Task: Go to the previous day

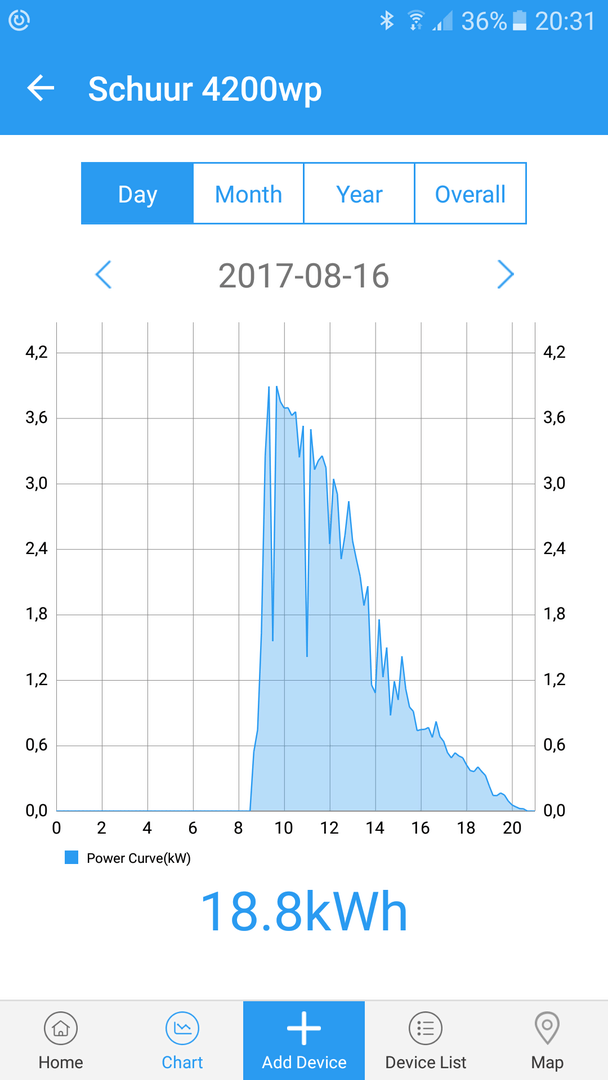Action: tap(103, 275)
